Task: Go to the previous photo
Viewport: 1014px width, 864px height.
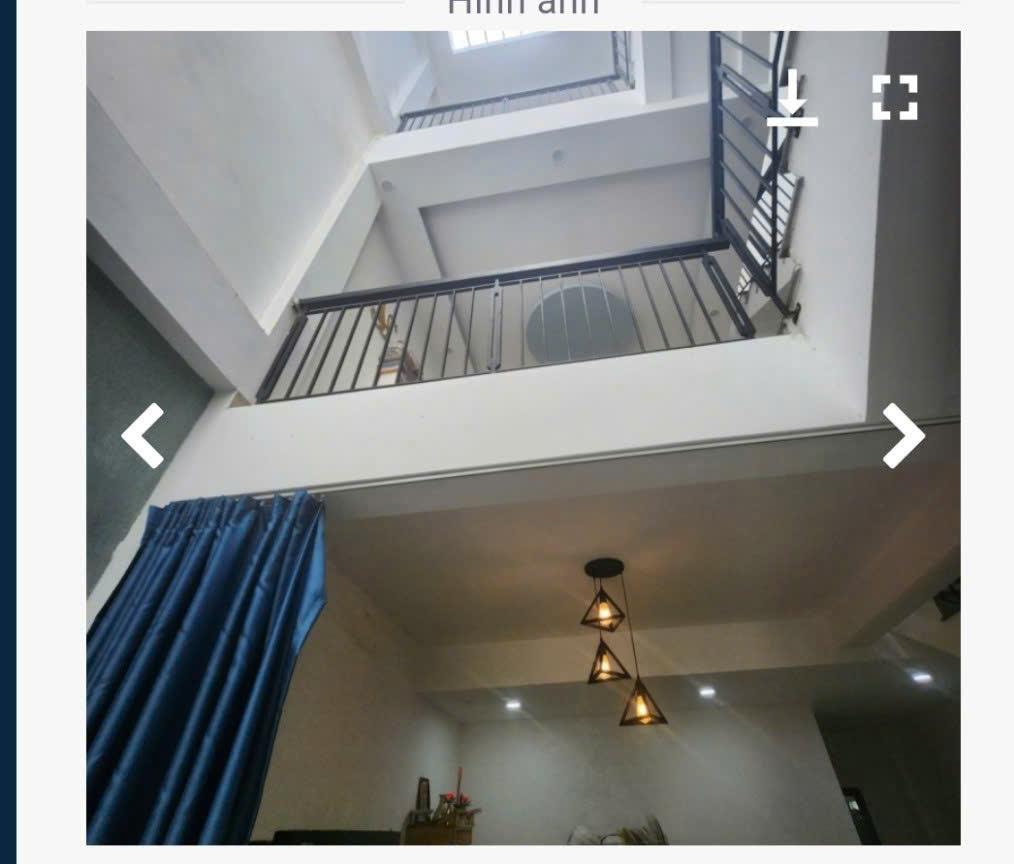Action: (x=143, y=435)
